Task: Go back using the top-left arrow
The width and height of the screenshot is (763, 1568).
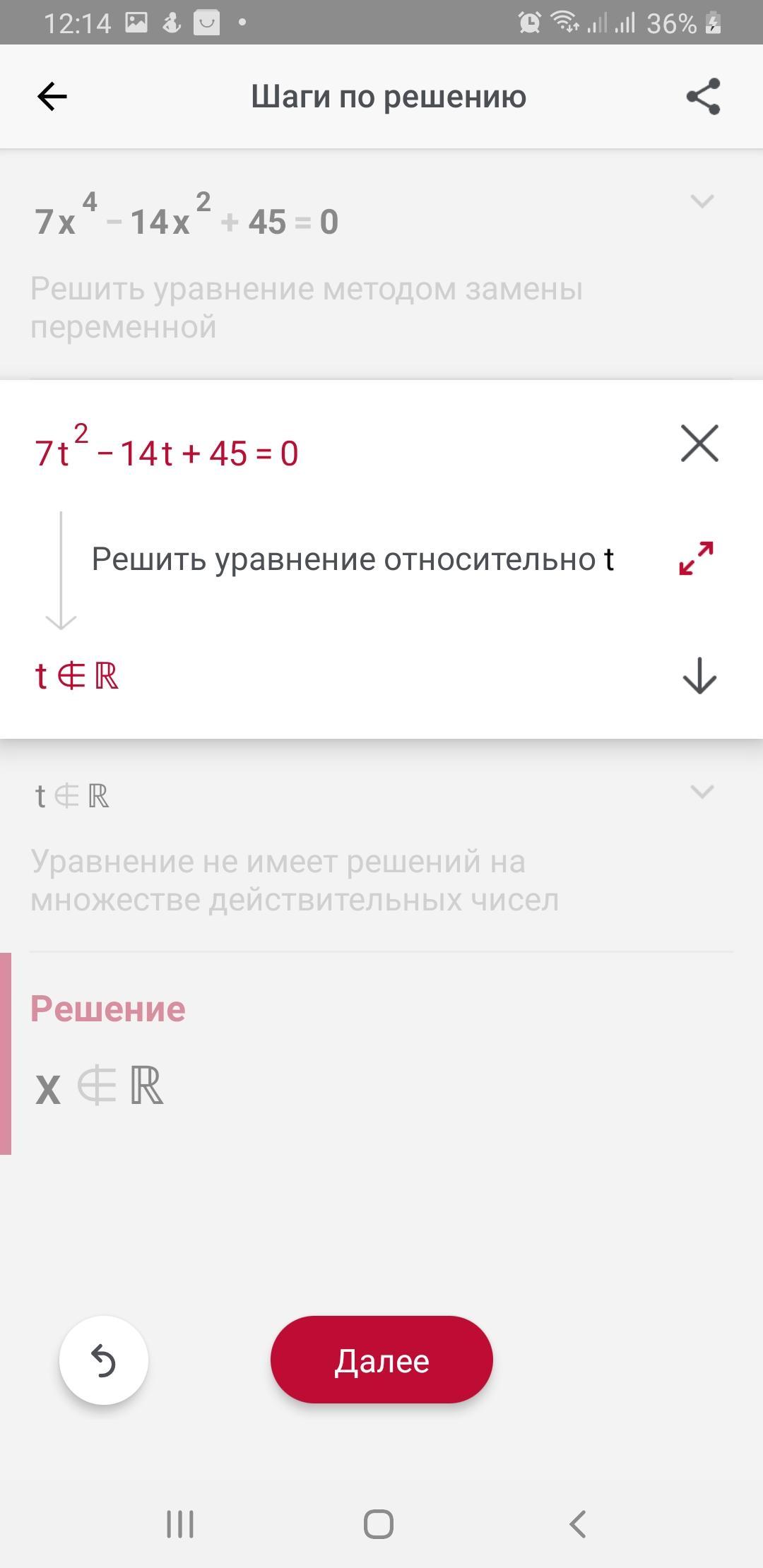Action: click(52, 96)
